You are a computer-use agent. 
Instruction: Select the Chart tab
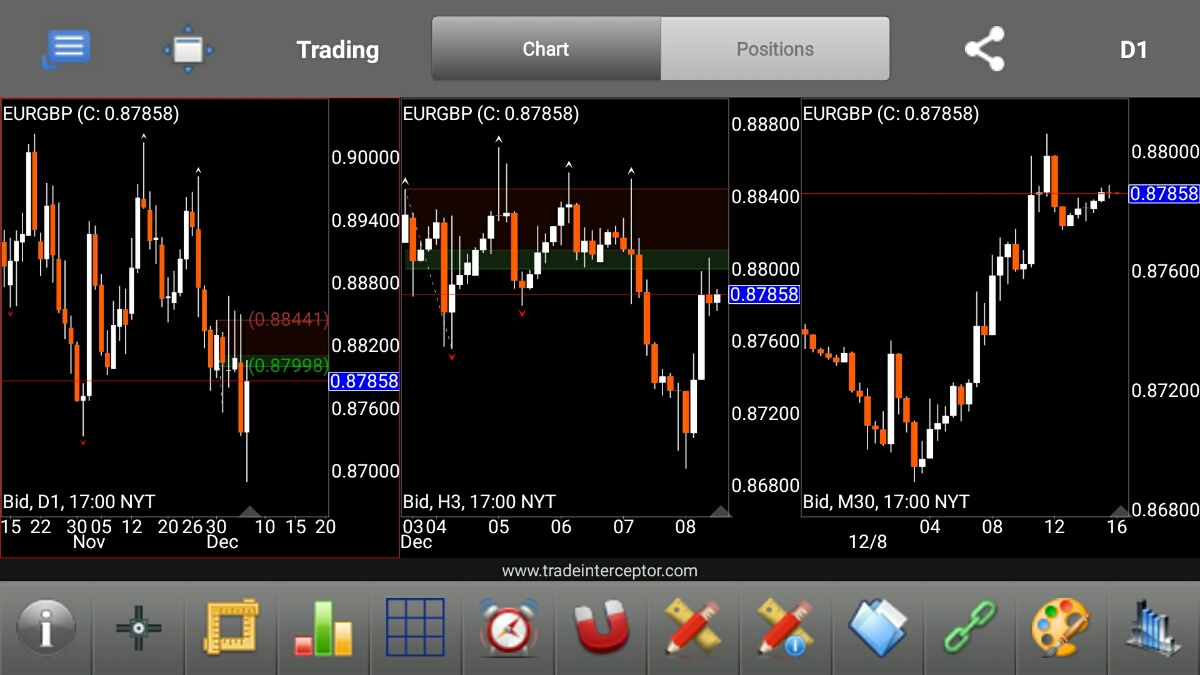[x=546, y=48]
